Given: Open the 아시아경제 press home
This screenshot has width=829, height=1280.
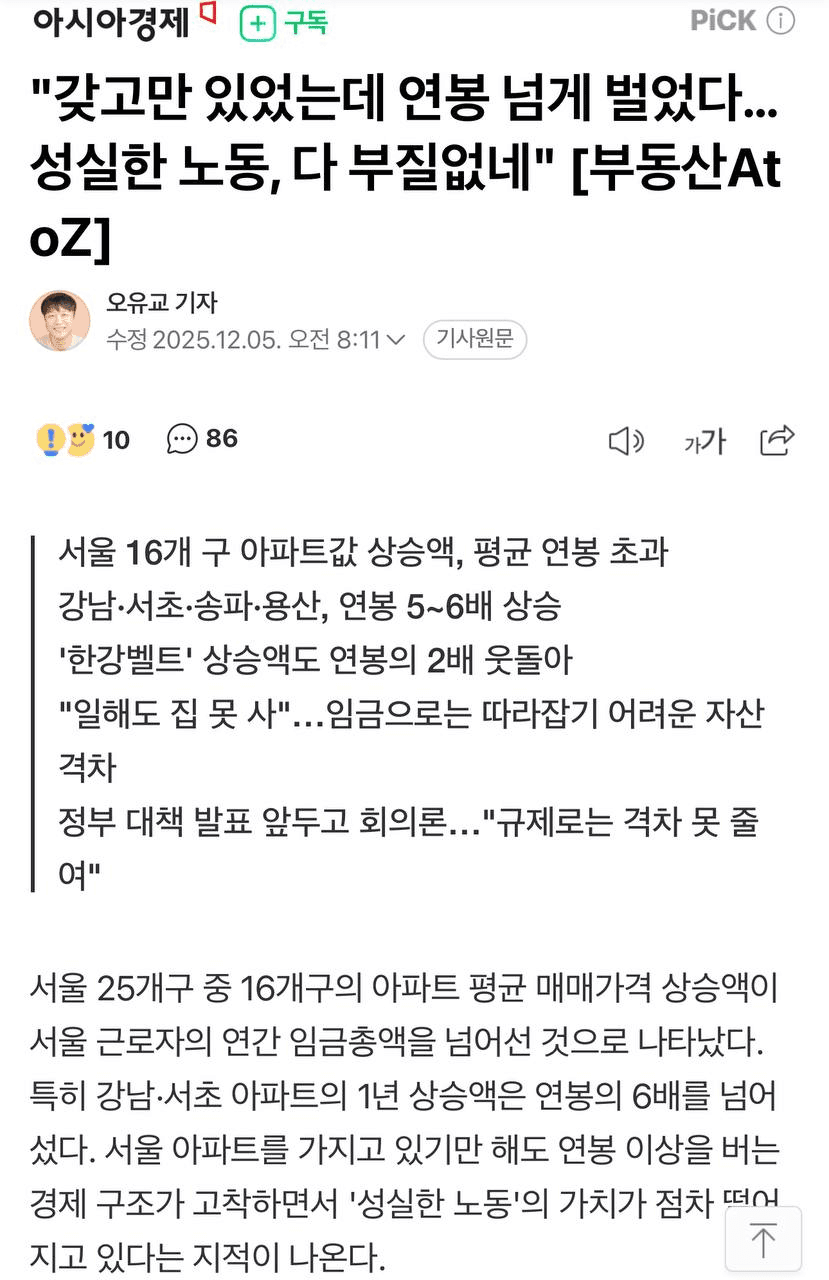Looking at the screenshot, I should 112,21.
